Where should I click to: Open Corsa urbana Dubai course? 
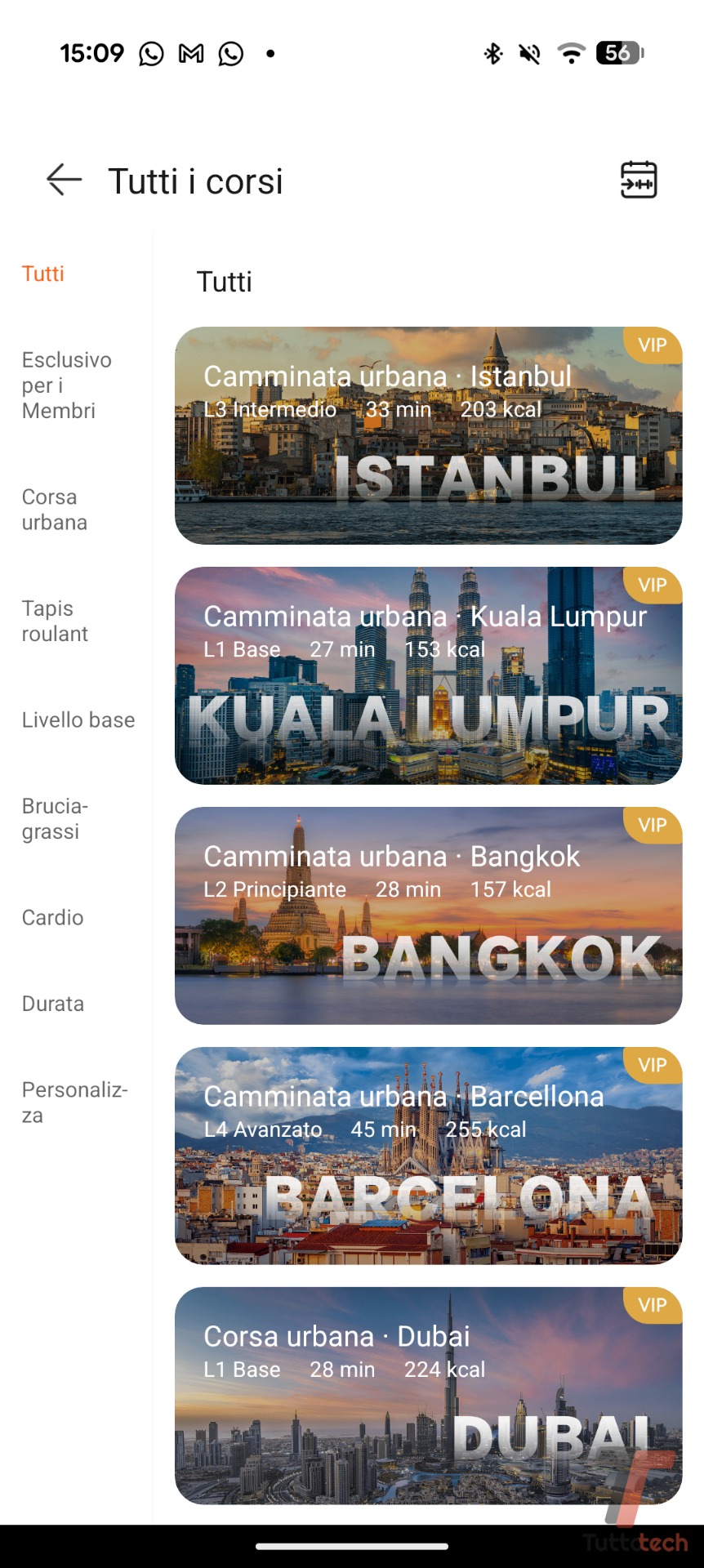click(428, 1396)
